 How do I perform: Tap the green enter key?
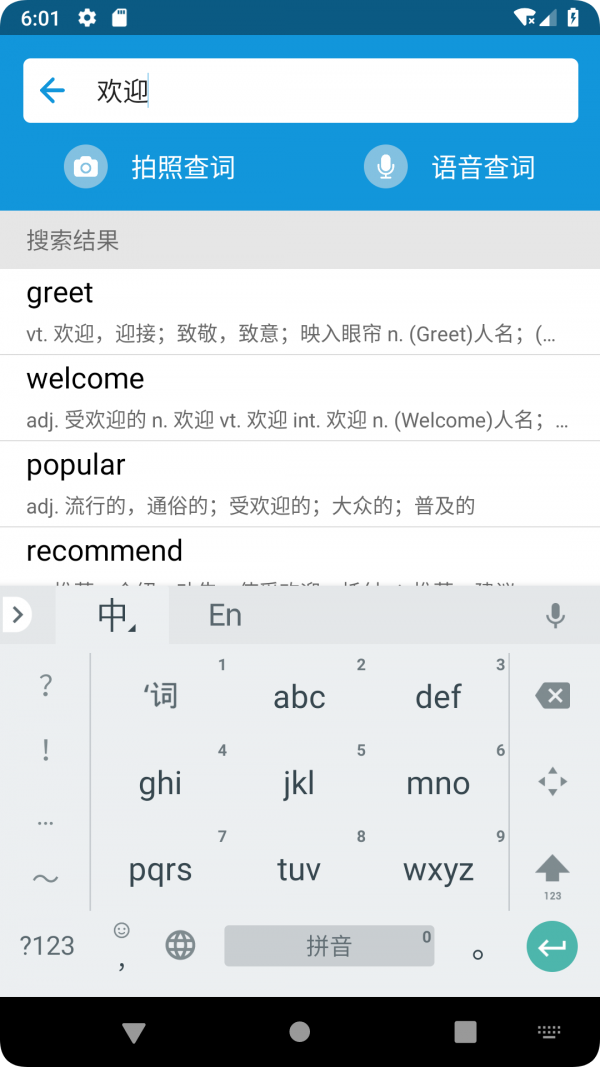[x=552, y=946]
